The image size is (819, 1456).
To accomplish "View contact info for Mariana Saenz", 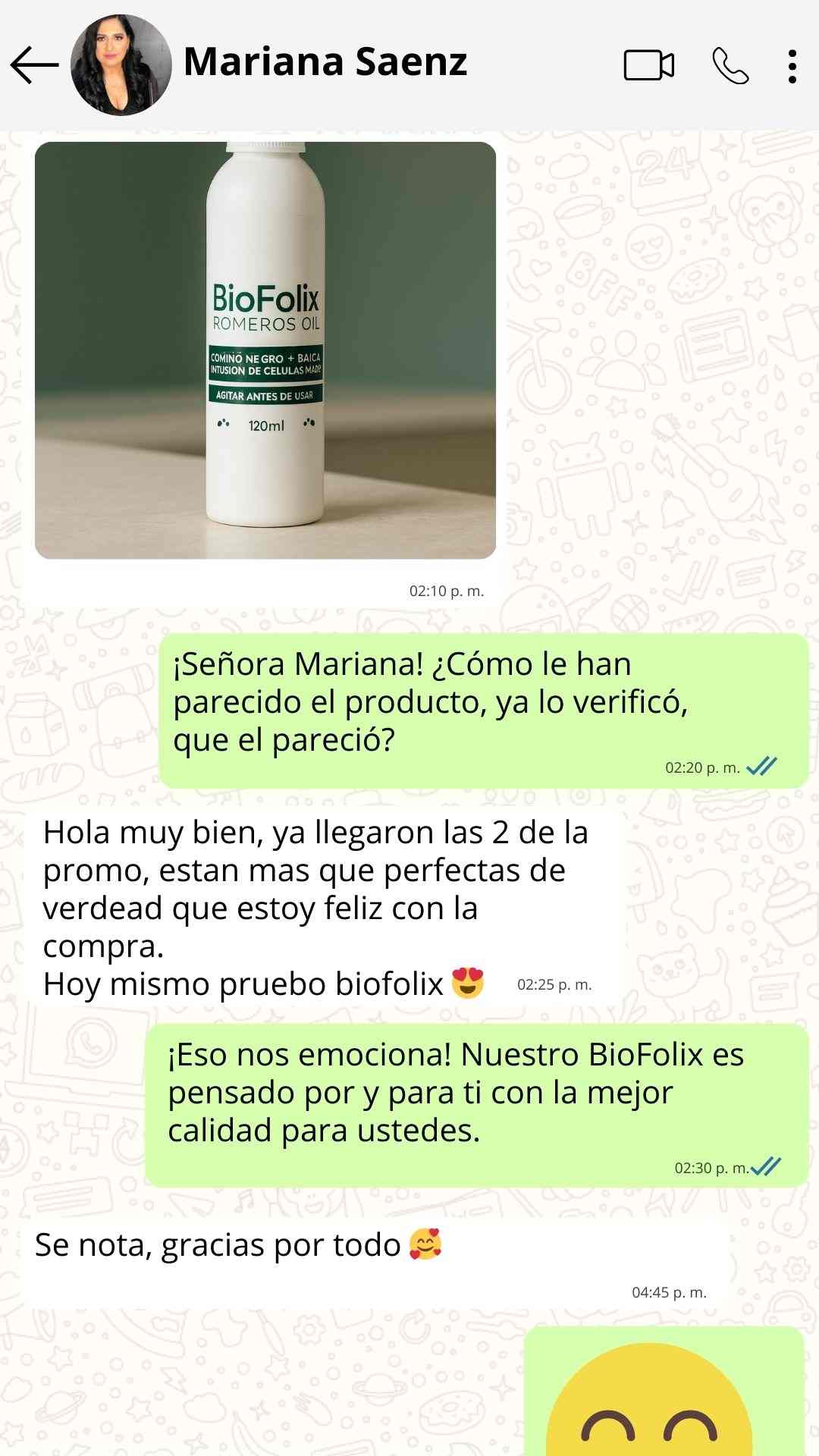I will point(325,62).
